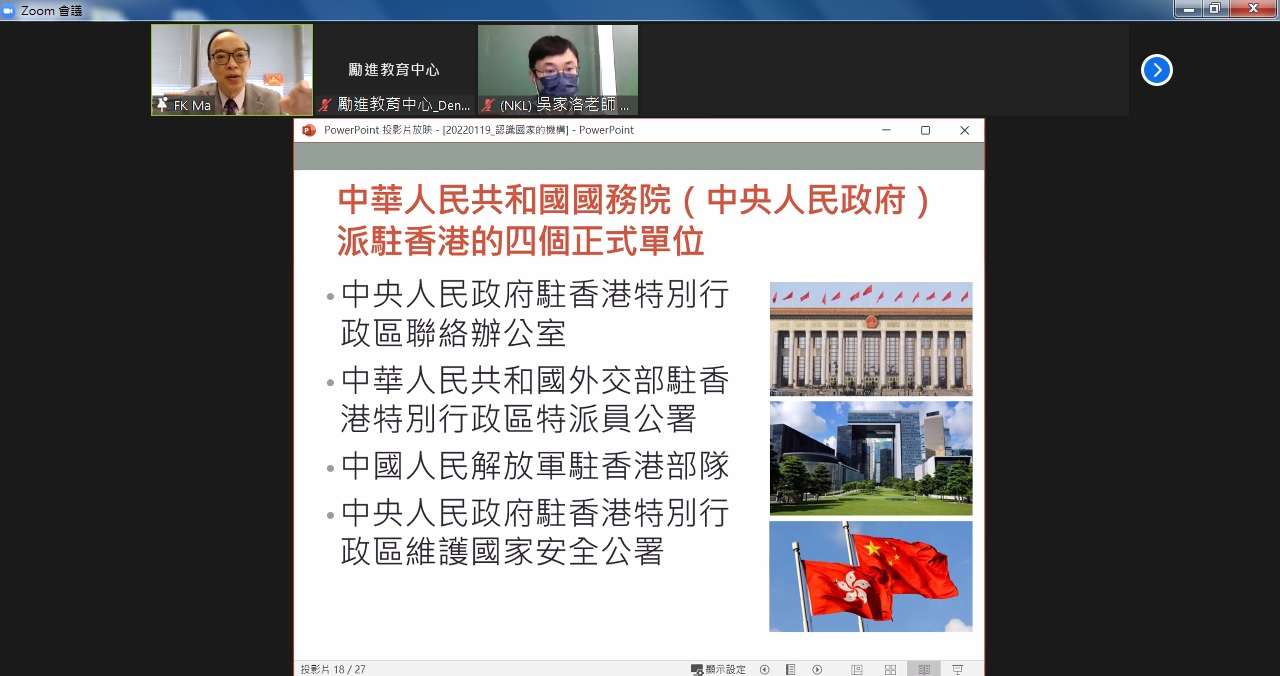Advance to the next slide
The image size is (1280, 676).
[x=817, y=669]
